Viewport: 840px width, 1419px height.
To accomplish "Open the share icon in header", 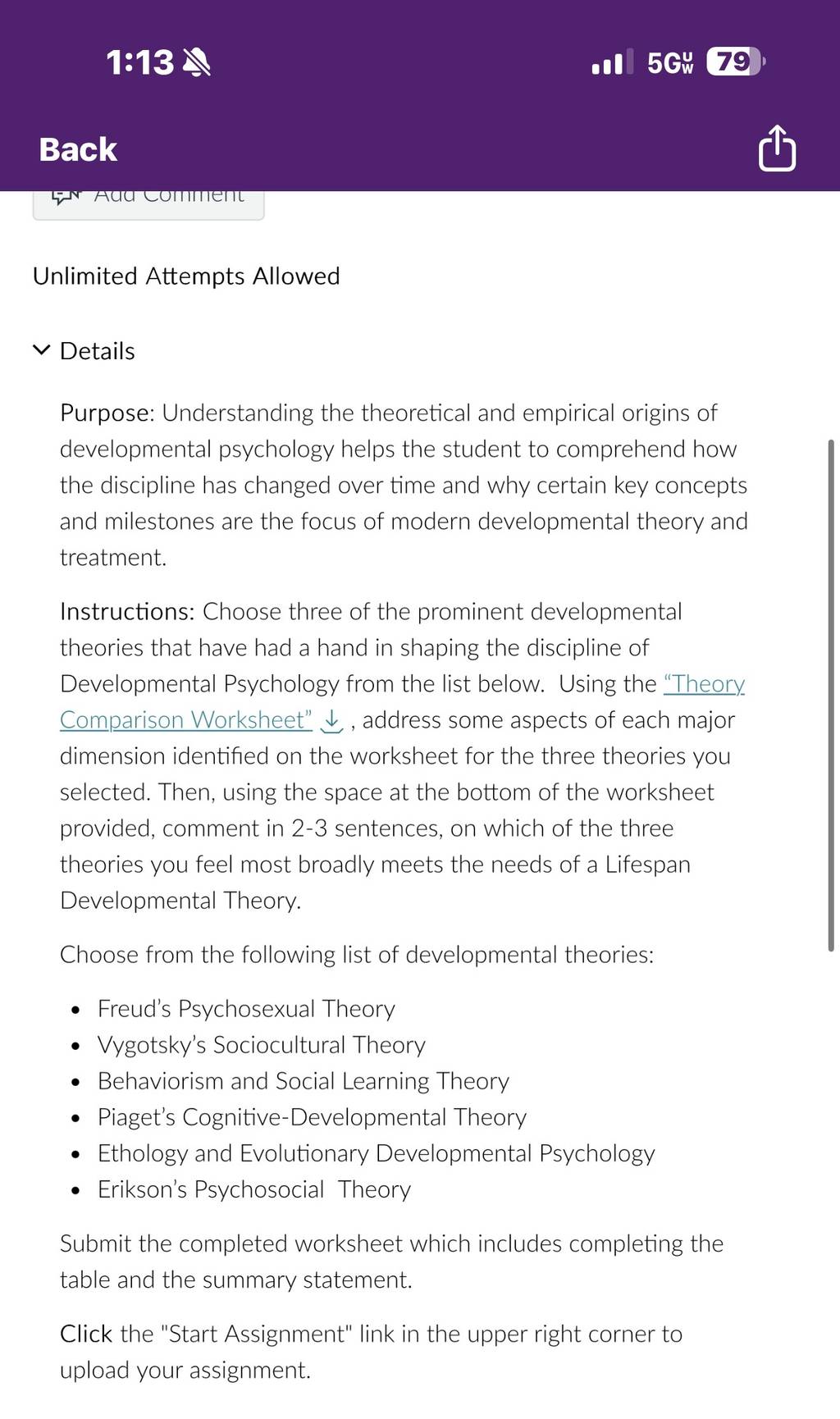I will 777,148.
